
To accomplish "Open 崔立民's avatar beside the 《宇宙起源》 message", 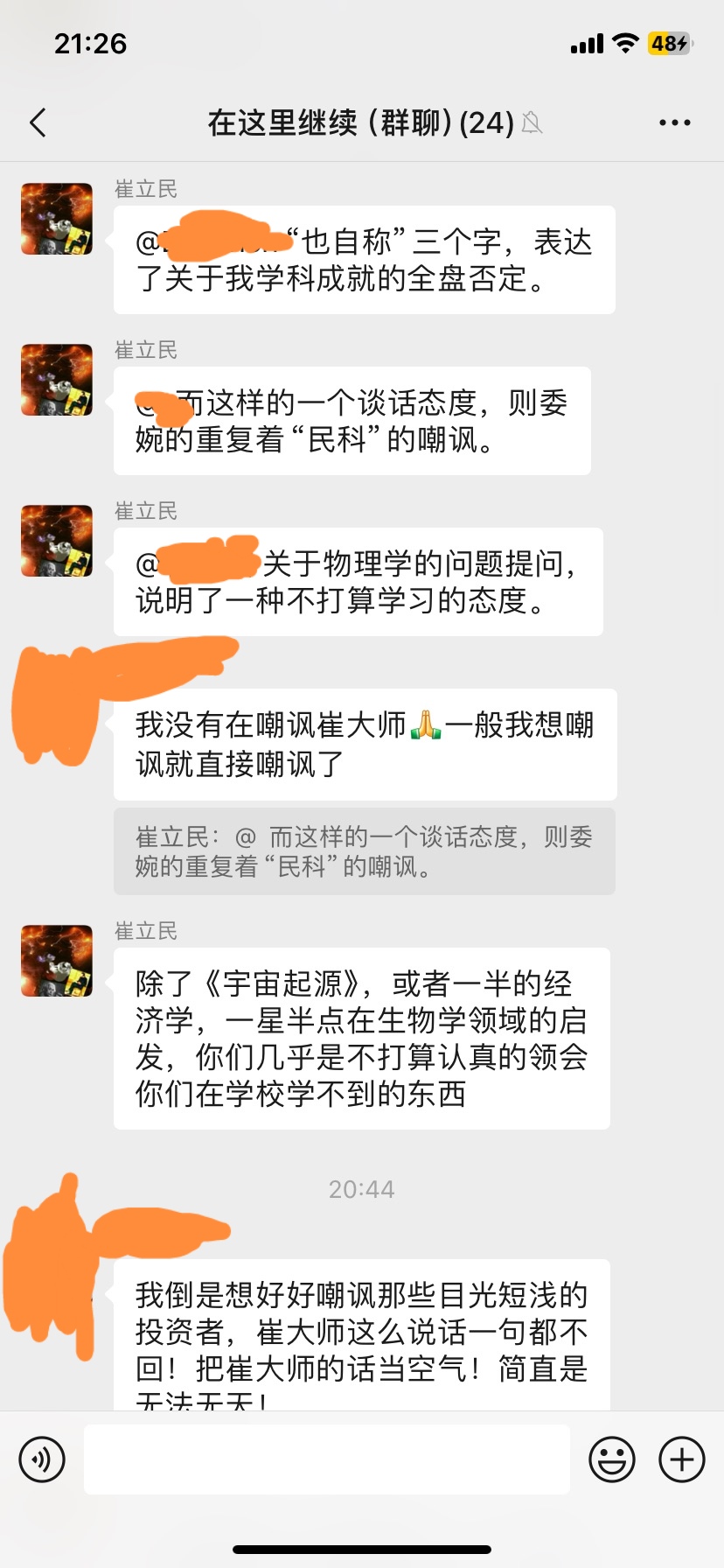I will (57, 961).
